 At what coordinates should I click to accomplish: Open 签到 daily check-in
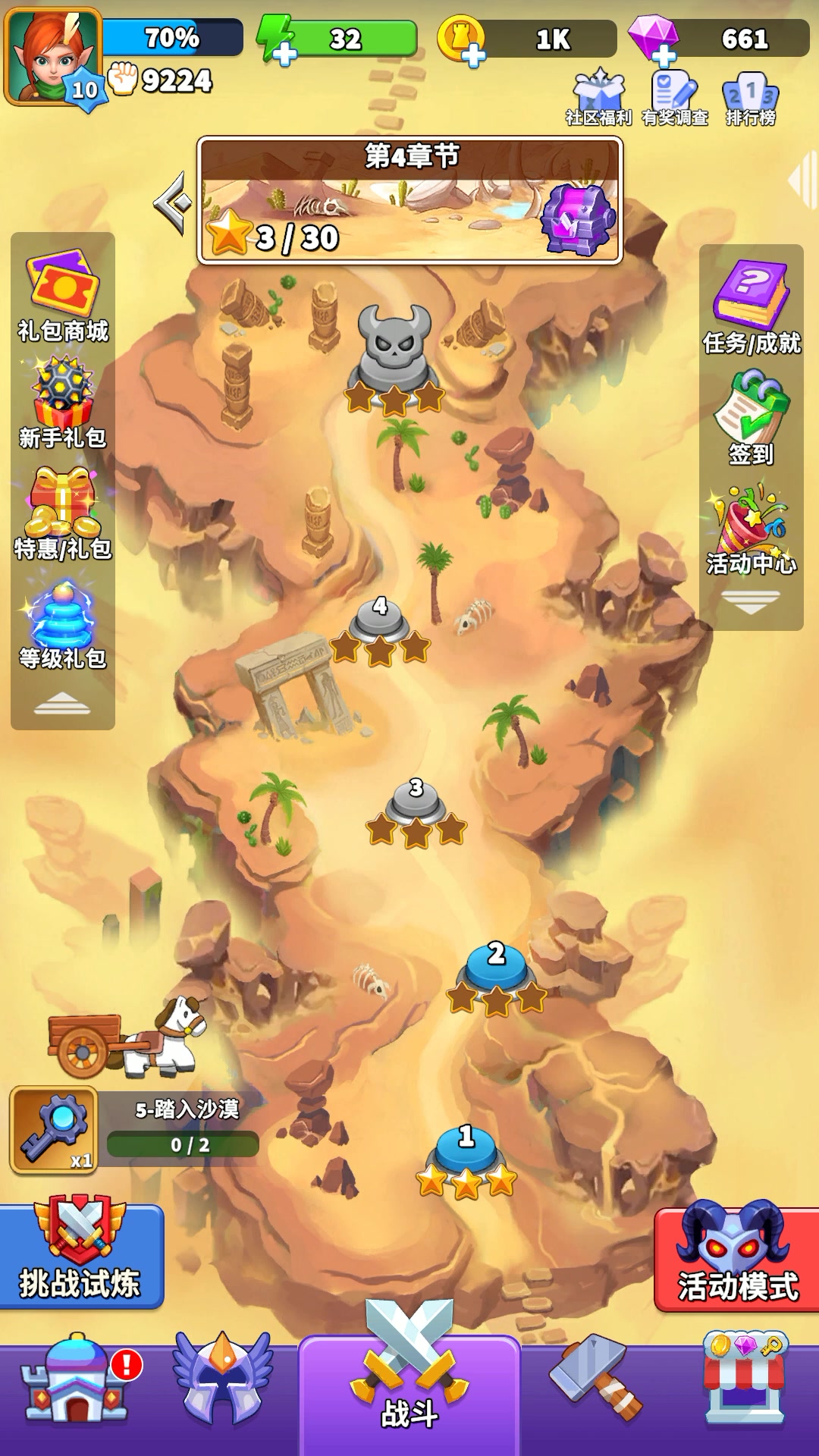click(751, 419)
